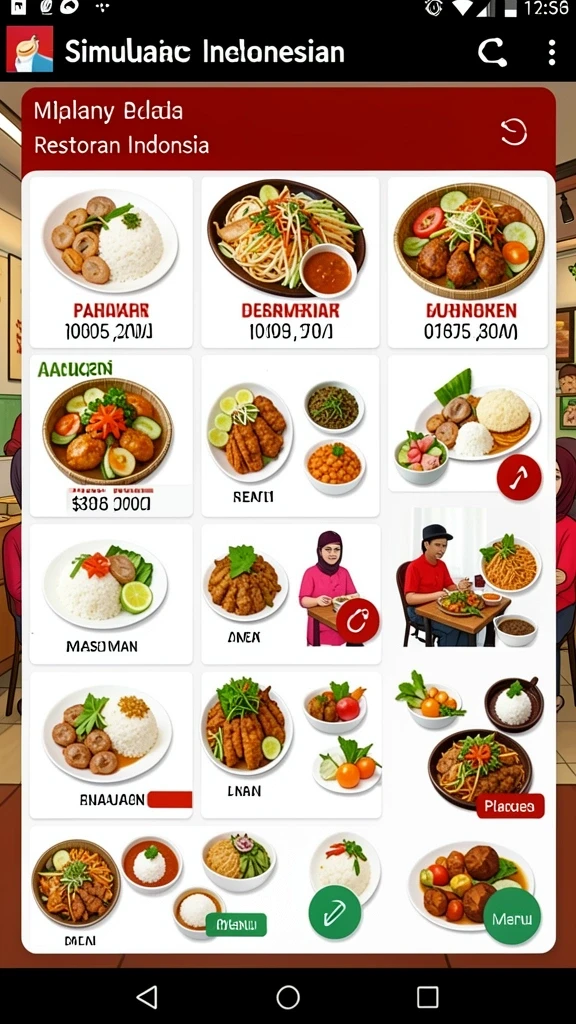Tap the red Plaoues button
The width and height of the screenshot is (576, 1024).
point(510,806)
